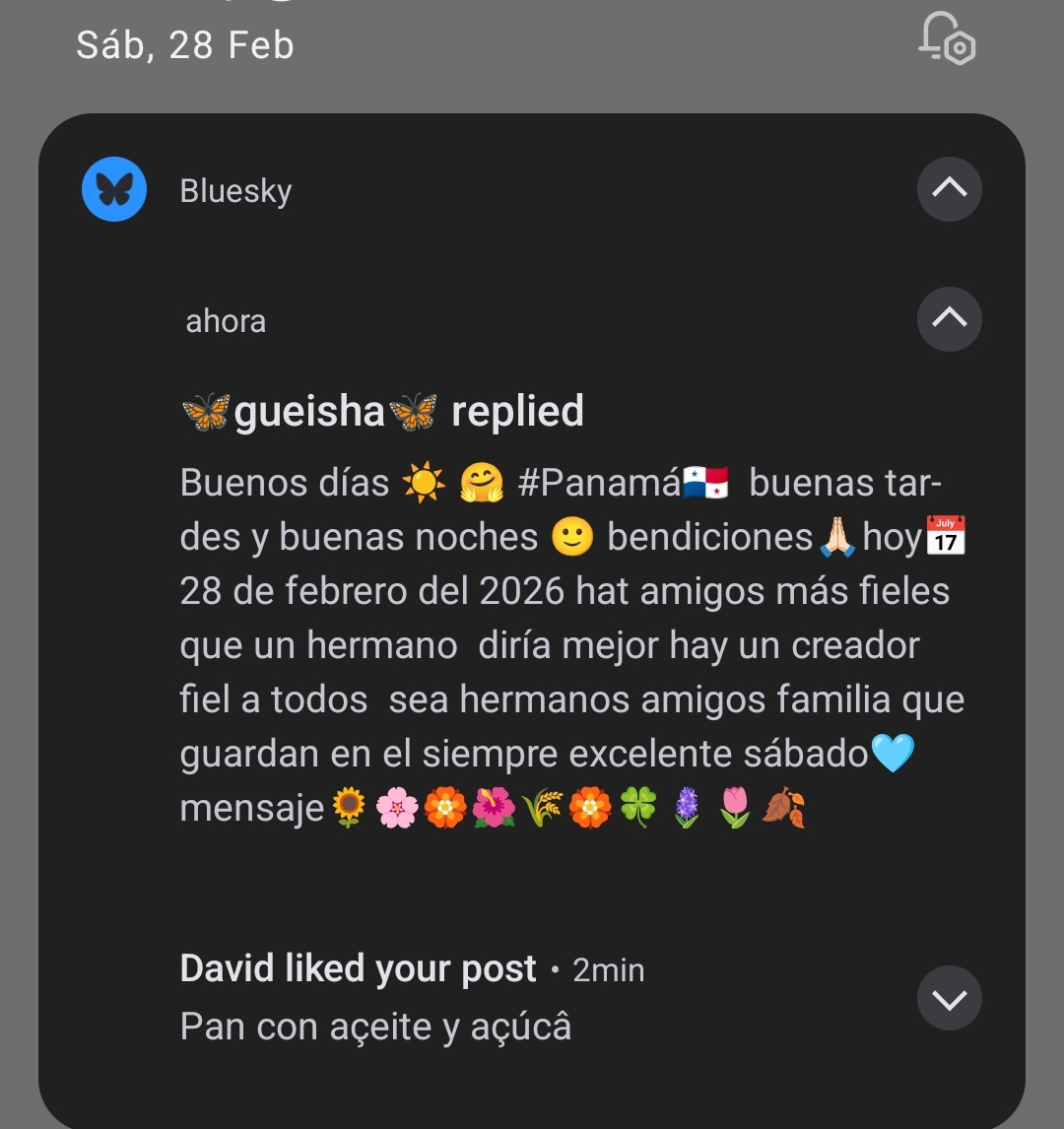Open notification settings bell icon
The width and height of the screenshot is (1064, 1129).
[946, 39]
